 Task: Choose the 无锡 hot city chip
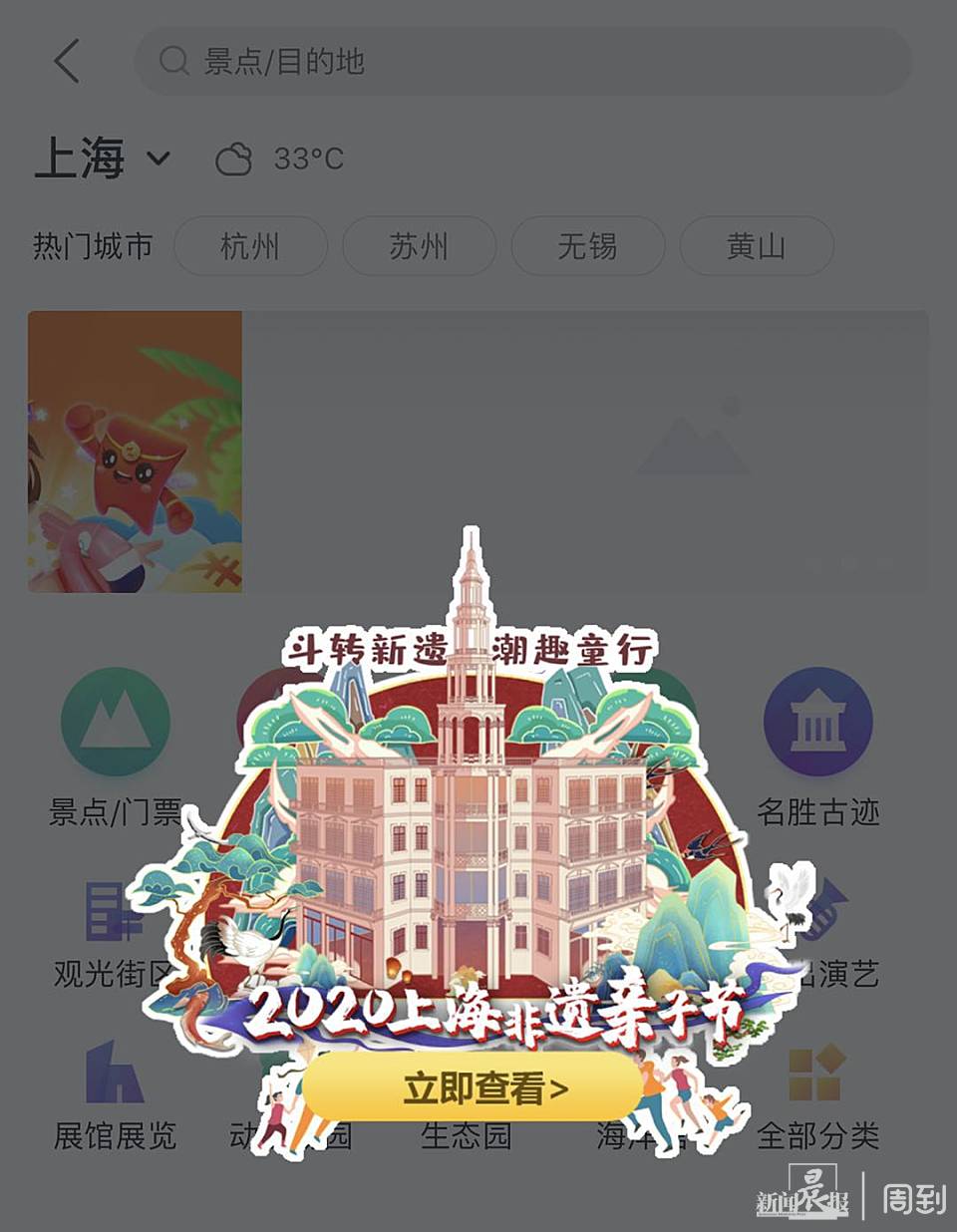point(587,246)
